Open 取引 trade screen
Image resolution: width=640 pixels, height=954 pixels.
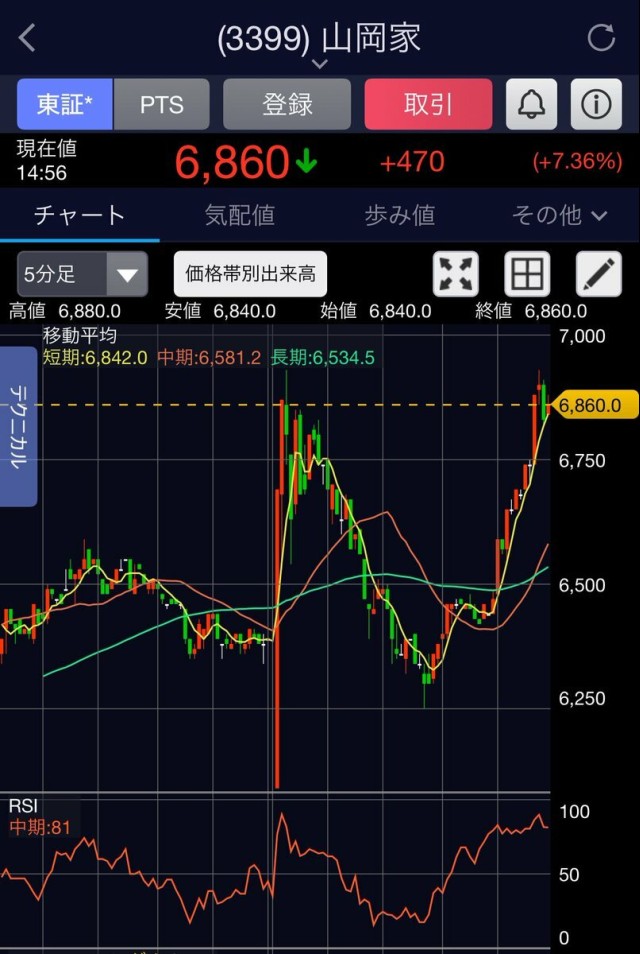tap(428, 104)
